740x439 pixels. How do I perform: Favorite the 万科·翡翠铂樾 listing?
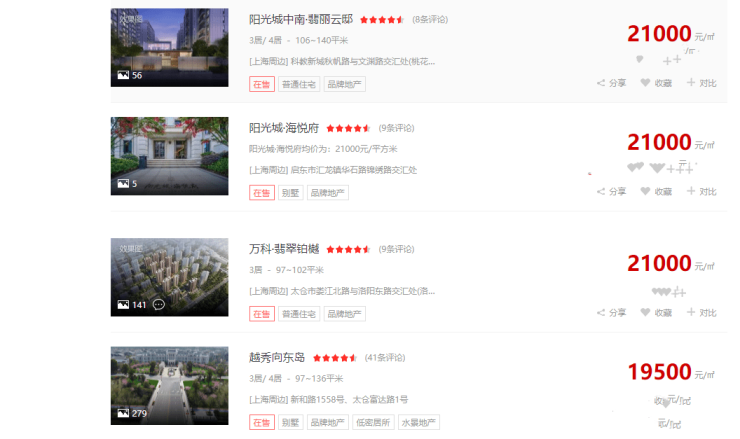656,312
